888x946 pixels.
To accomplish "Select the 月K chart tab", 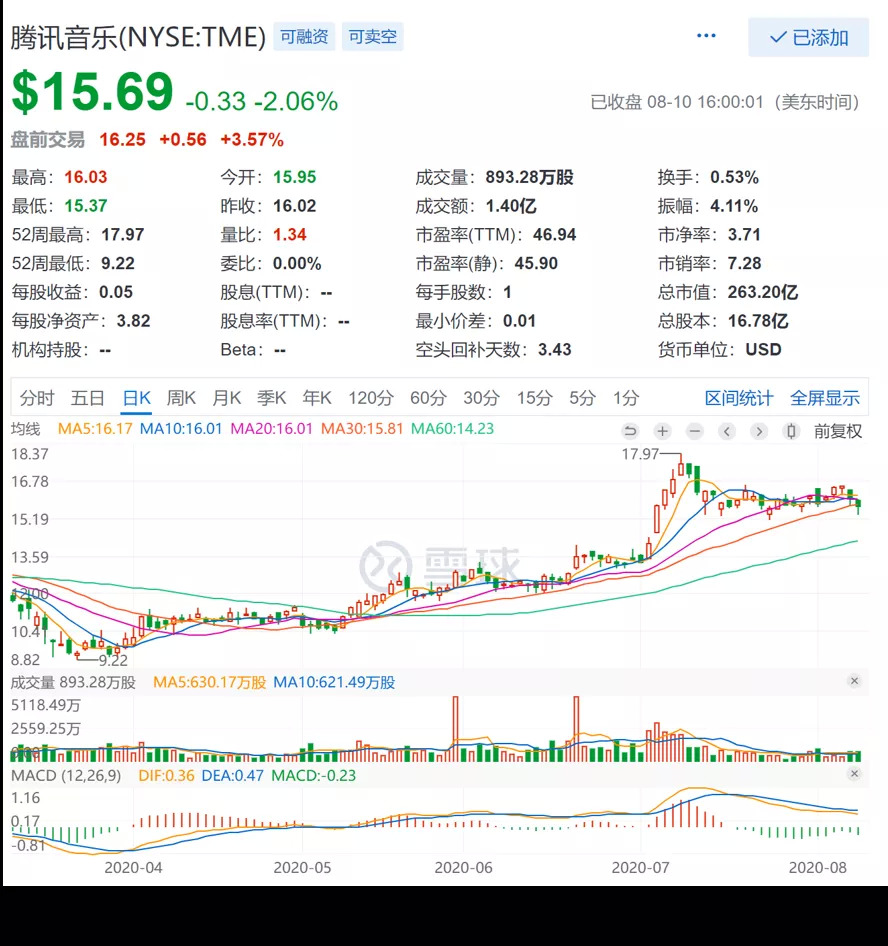I will click(227, 398).
